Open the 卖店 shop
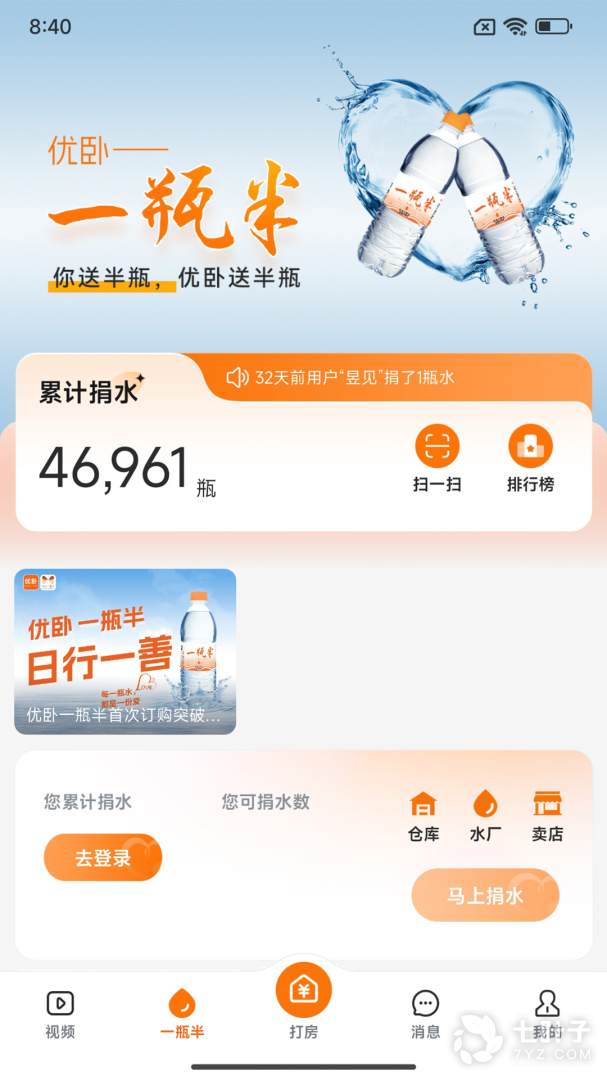 pos(547,816)
